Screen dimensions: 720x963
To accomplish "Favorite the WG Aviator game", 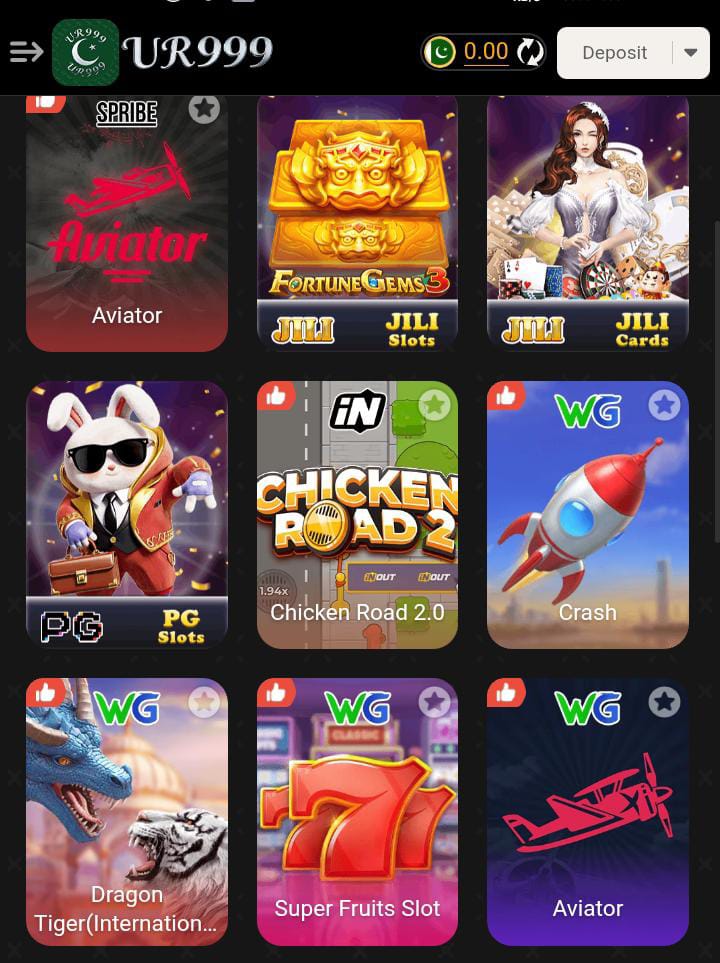I will (664, 702).
